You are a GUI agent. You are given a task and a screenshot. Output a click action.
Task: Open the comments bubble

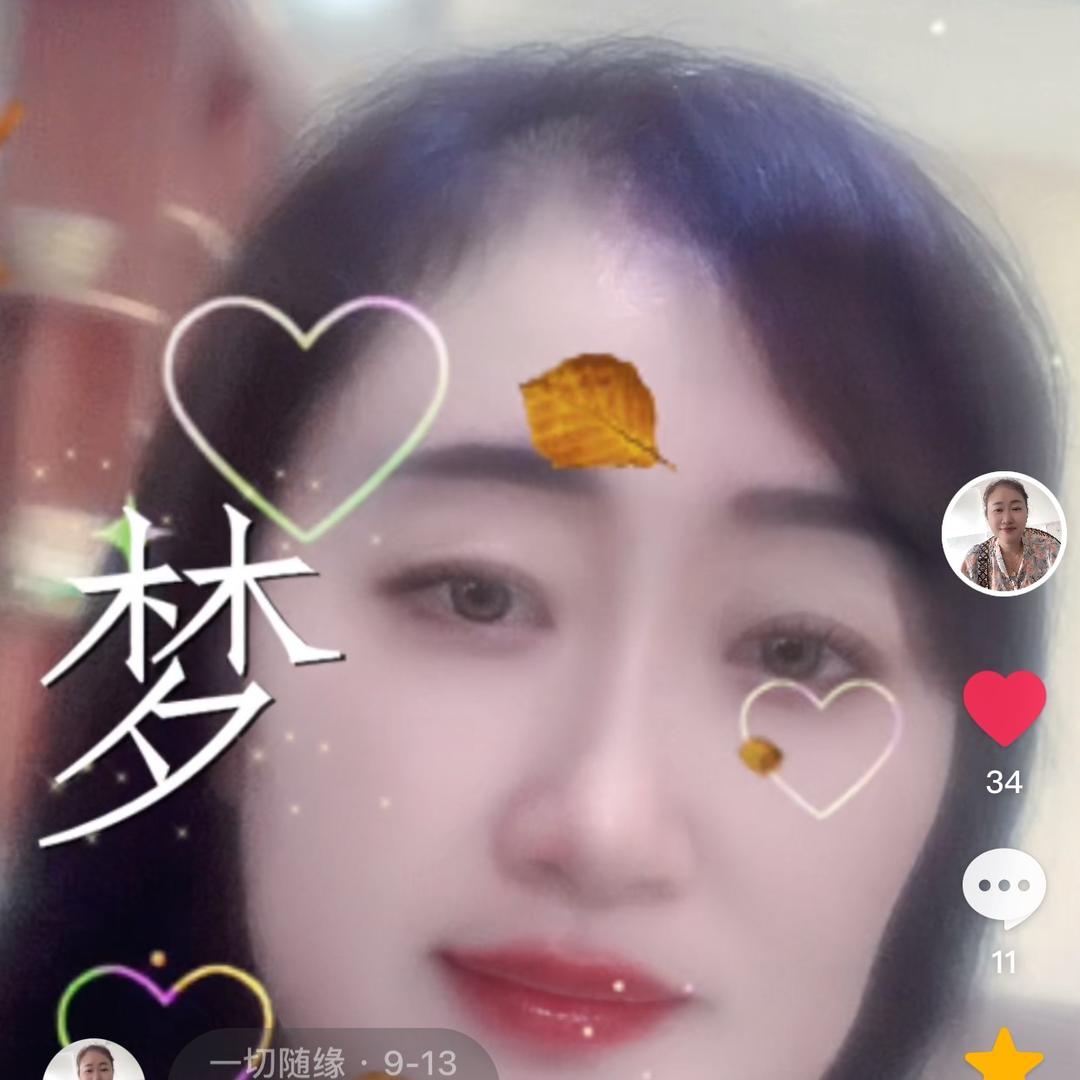(x=1004, y=887)
